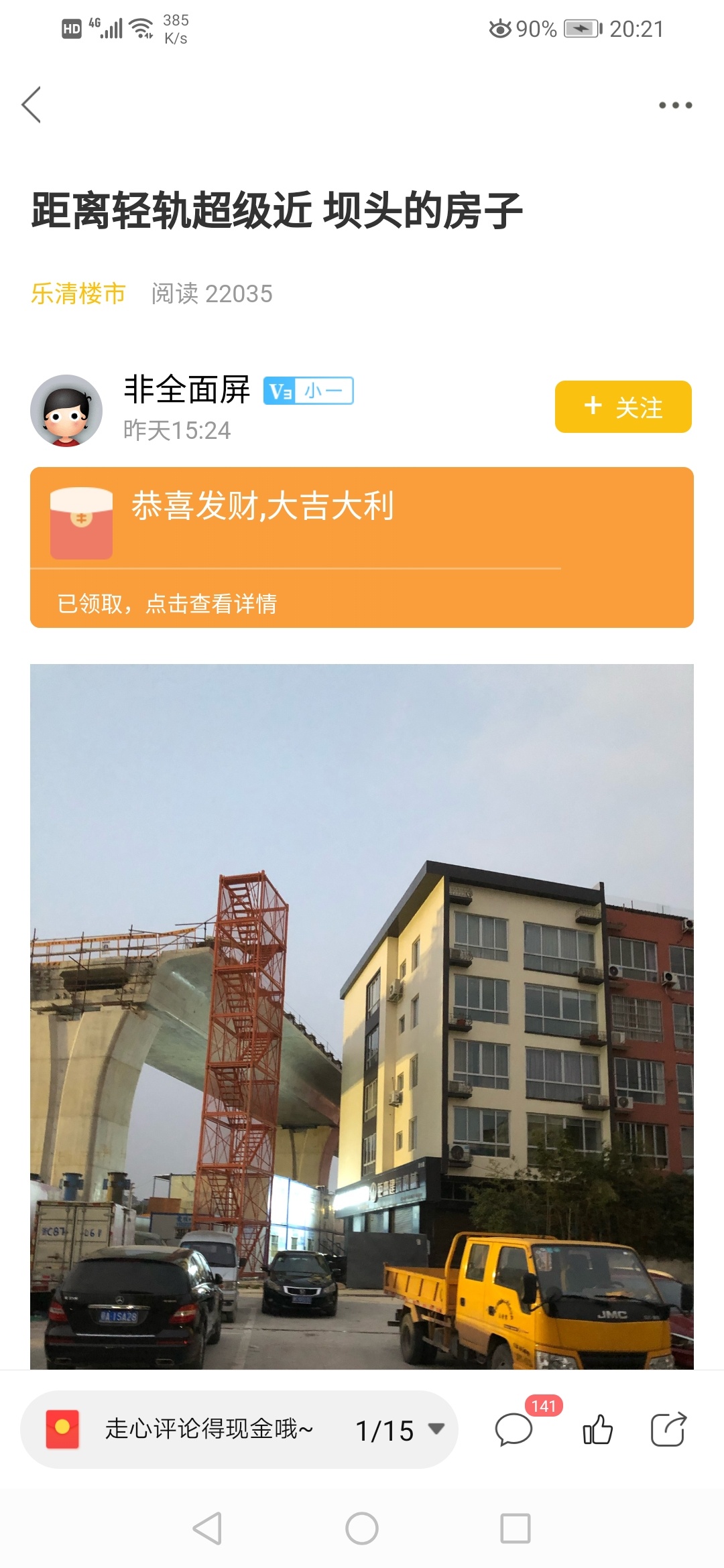Screen dimensions: 724x1568
Task: View the post photo full screen
Action: [361, 1015]
